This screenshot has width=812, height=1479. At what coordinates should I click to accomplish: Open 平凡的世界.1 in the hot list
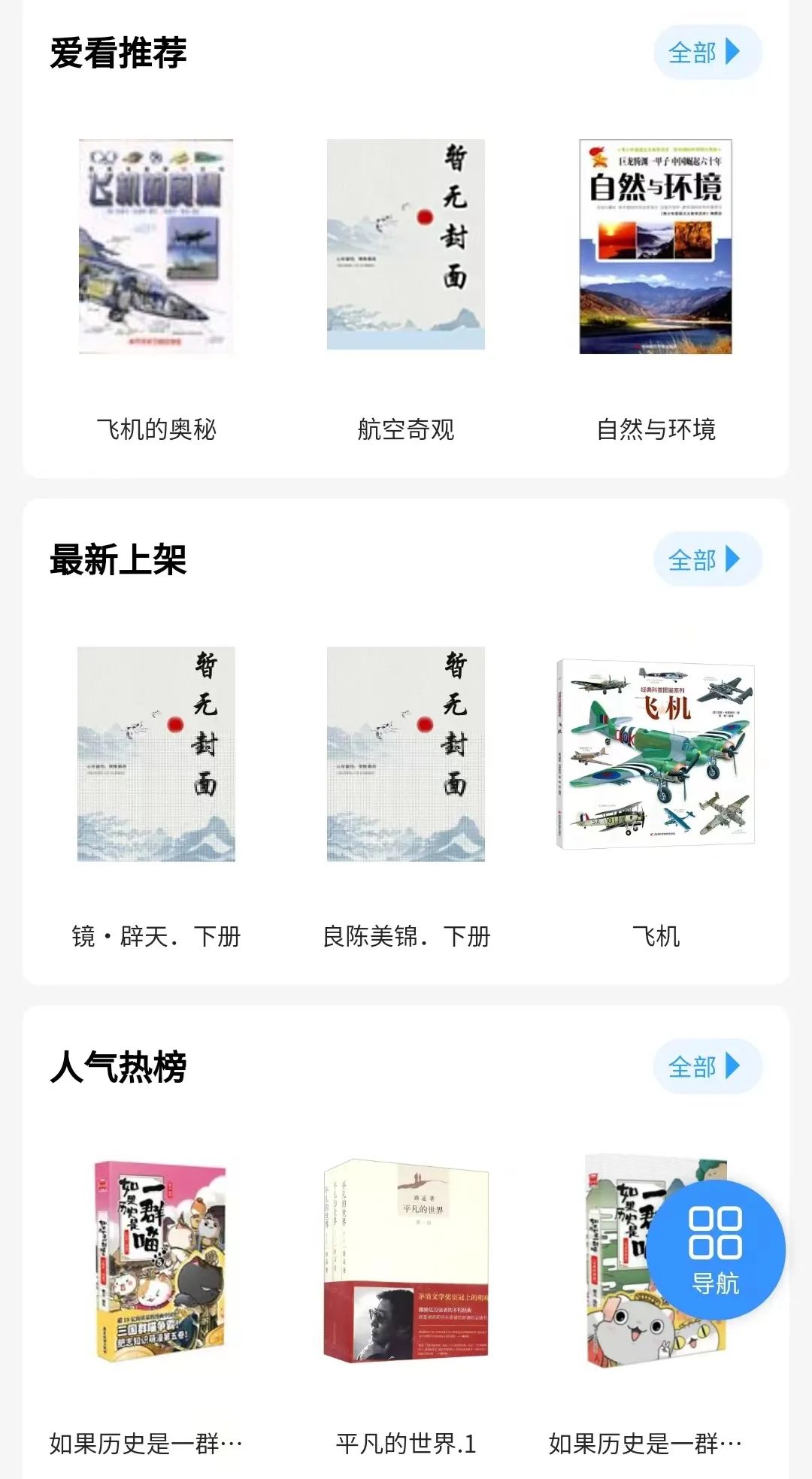[406, 1260]
